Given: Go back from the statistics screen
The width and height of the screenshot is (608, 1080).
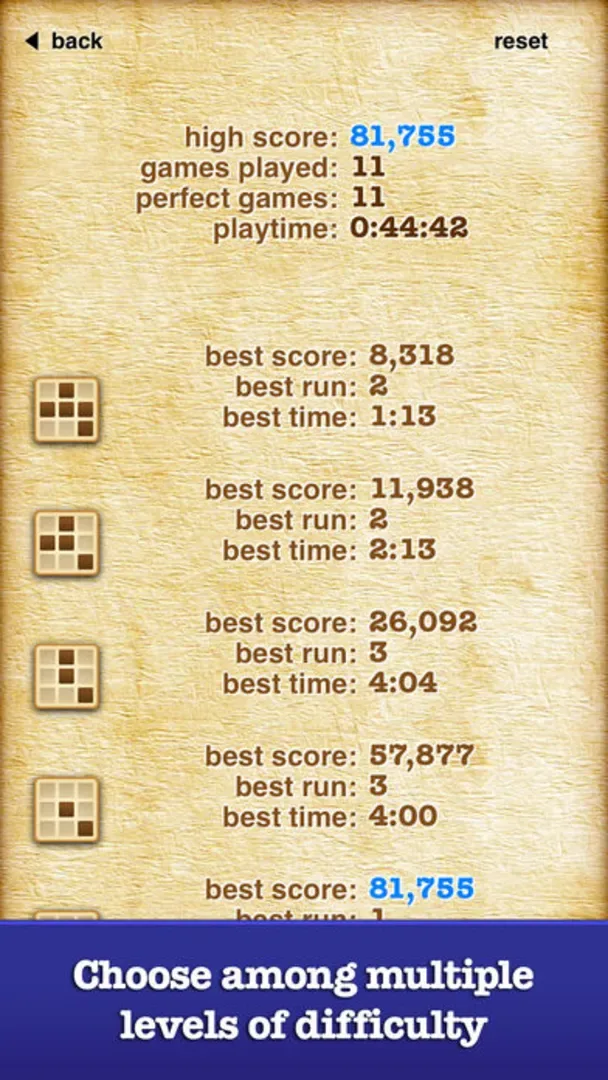Looking at the screenshot, I should (63, 41).
